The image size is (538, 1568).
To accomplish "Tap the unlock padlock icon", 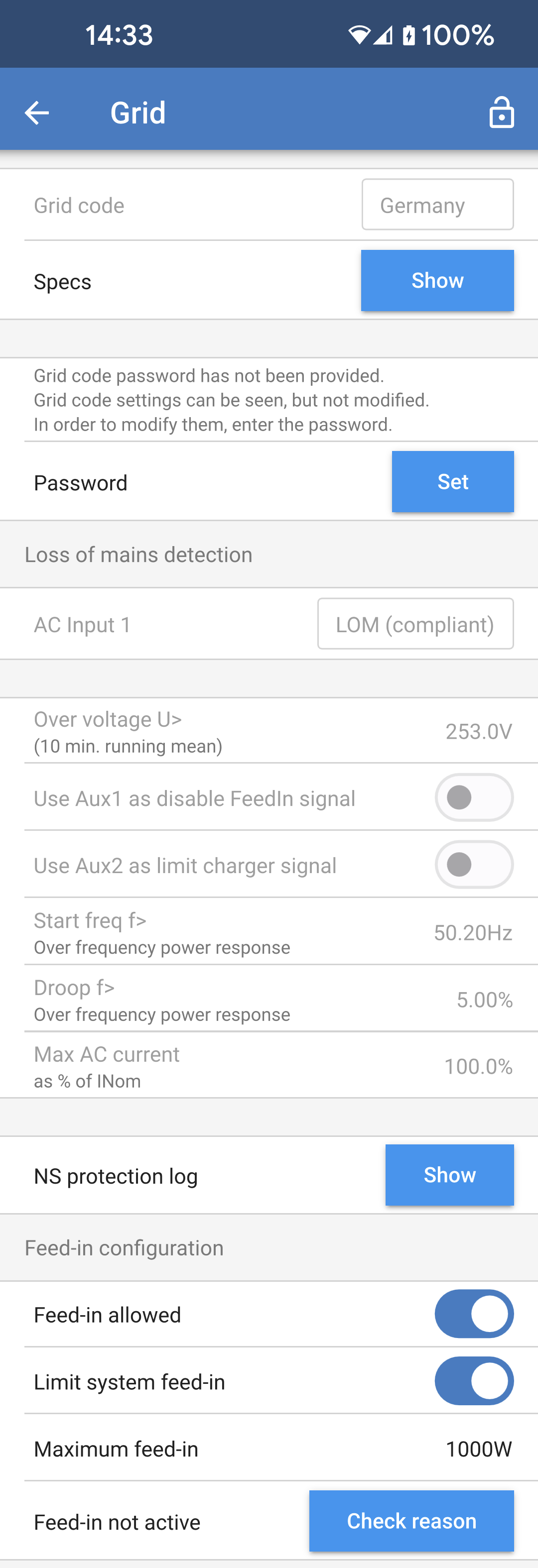I will pyautogui.click(x=501, y=112).
